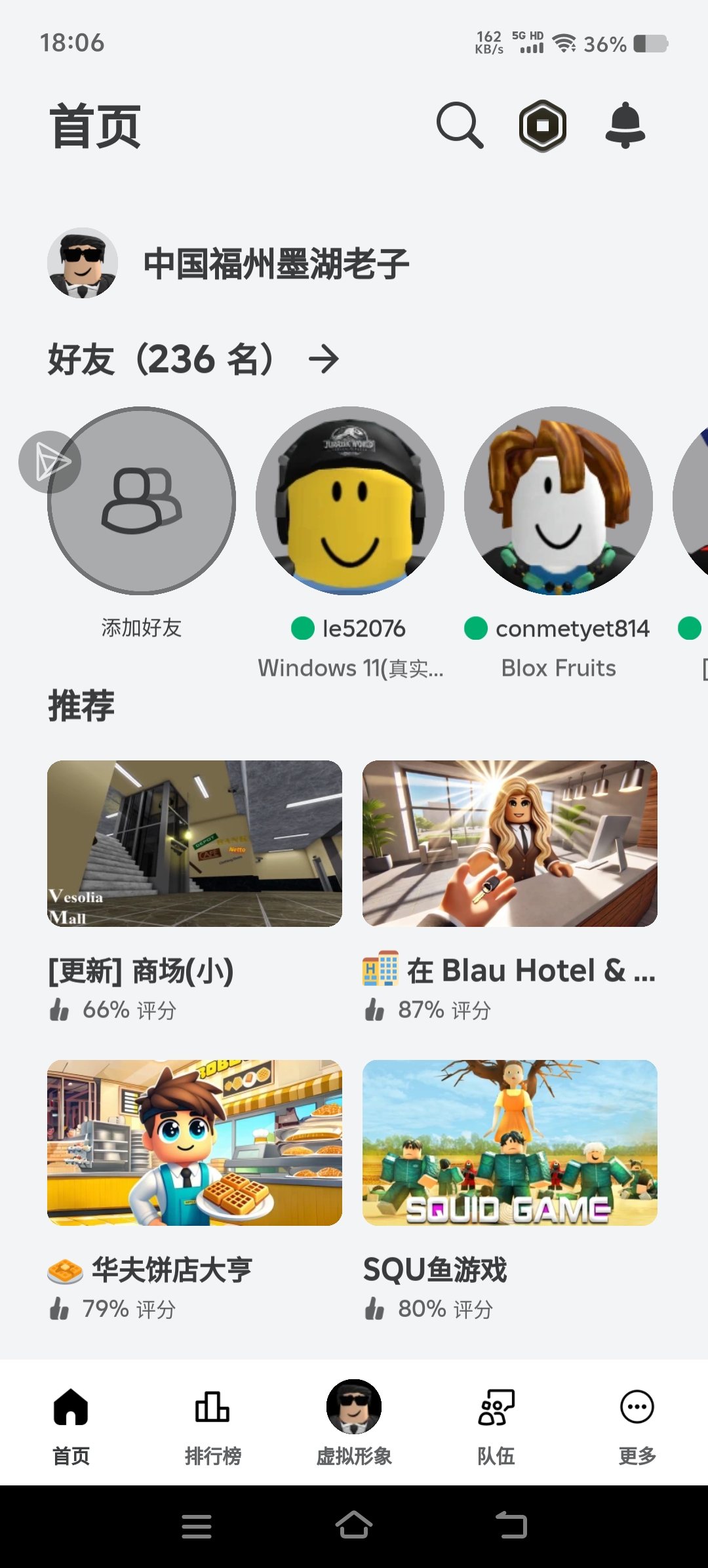
Task: Tap the Robux currency icon
Action: click(543, 125)
